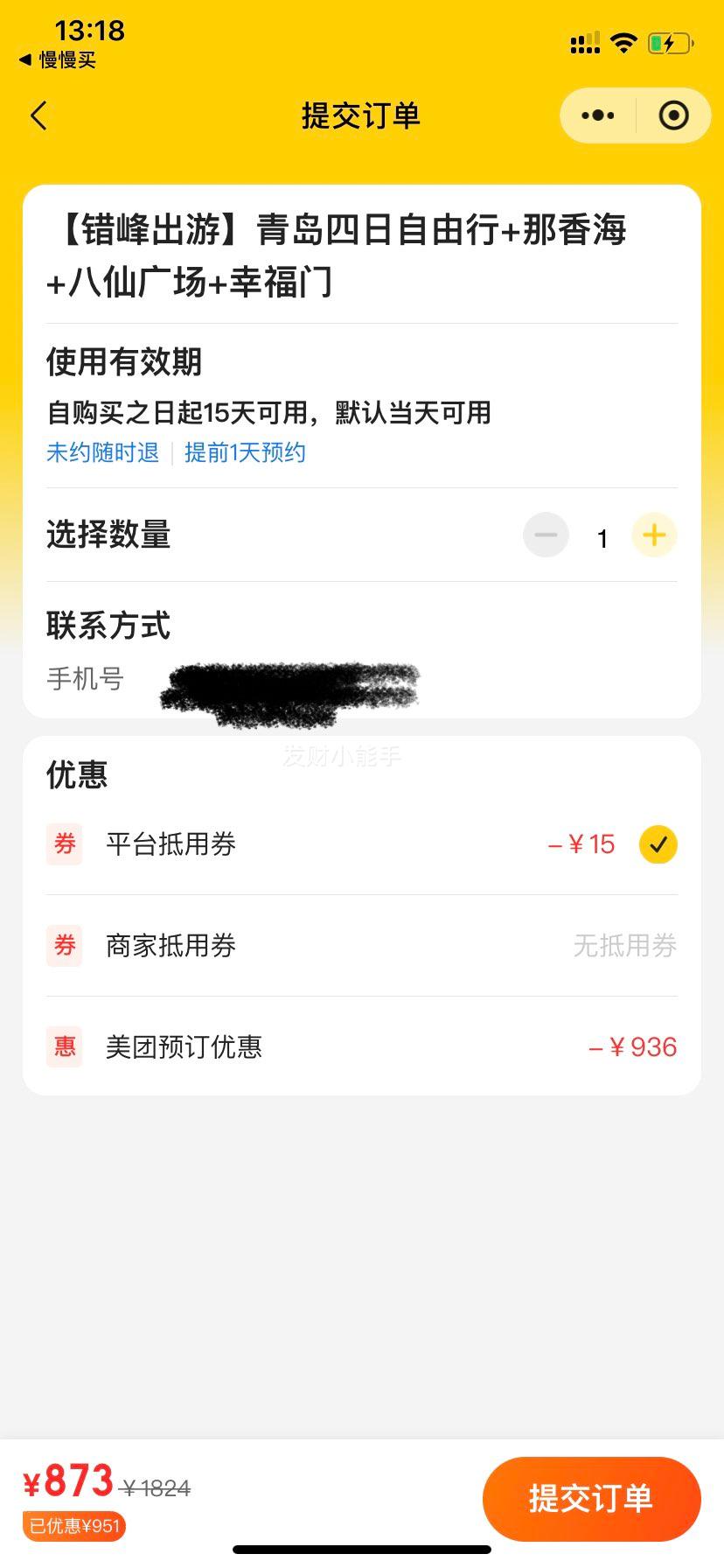
Task: Tap 提交订单 to submit the order
Action: click(592, 1499)
